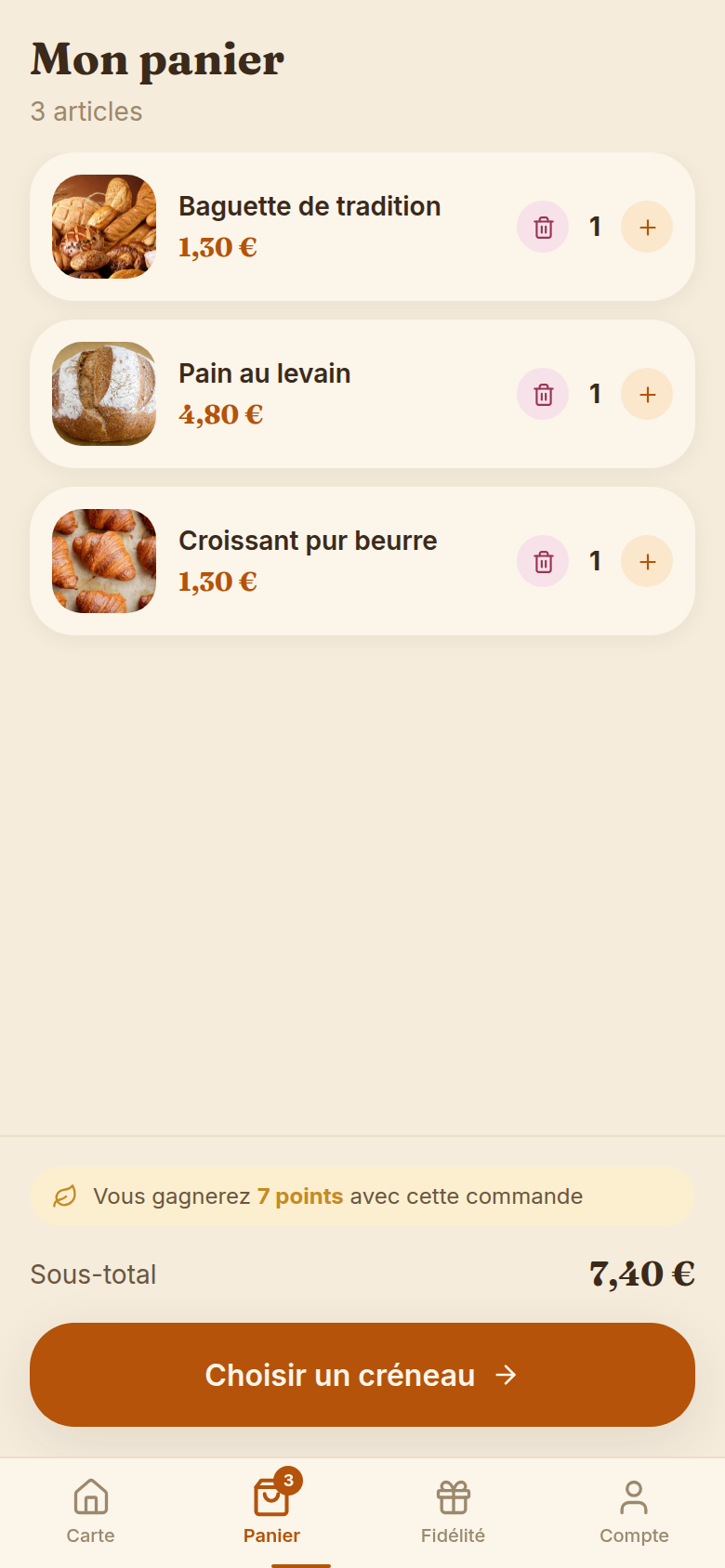
Task: Increase Croissant pur beurre quantity
Action: pyautogui.click(x=647, y=561)
